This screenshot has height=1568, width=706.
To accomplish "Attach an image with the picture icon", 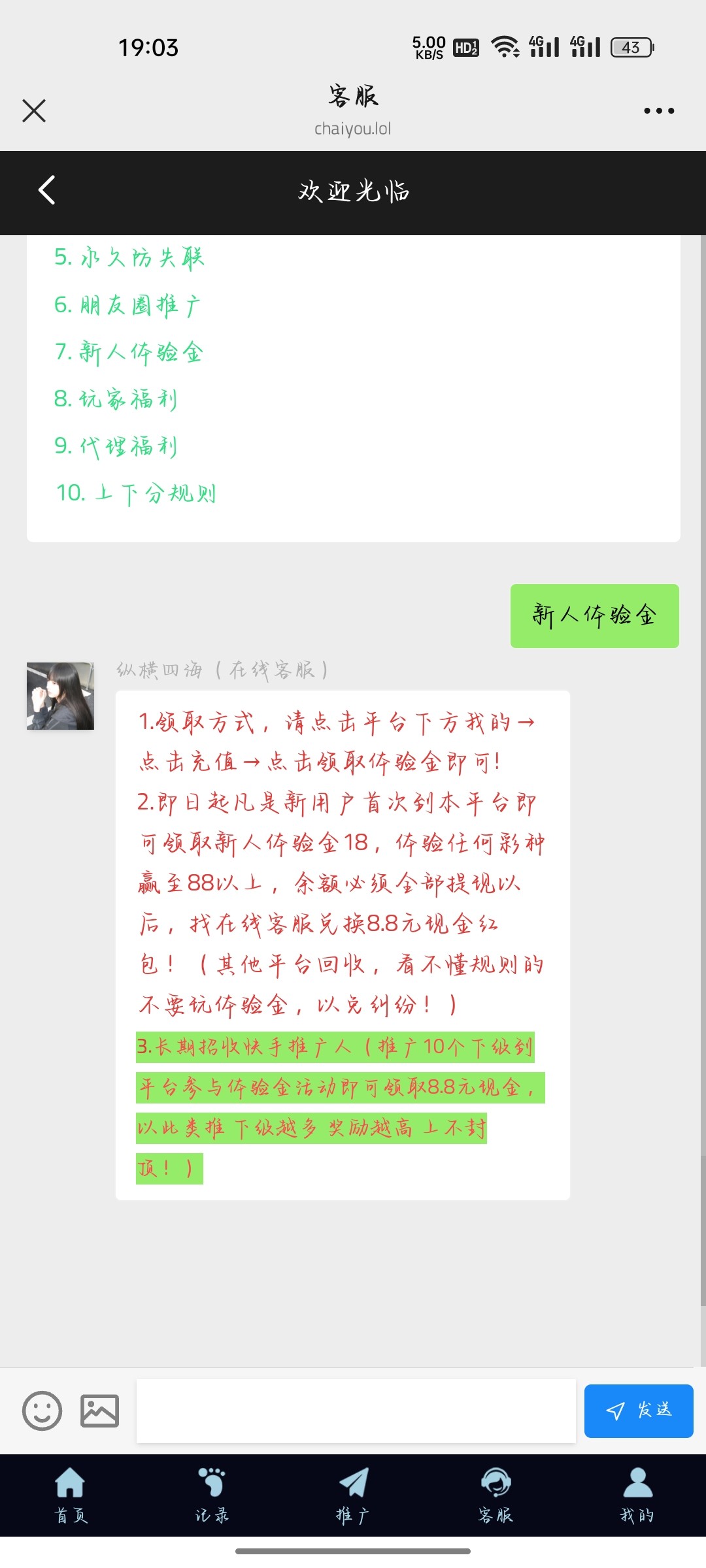I will pyautogui.click(x=99, y=1410).
